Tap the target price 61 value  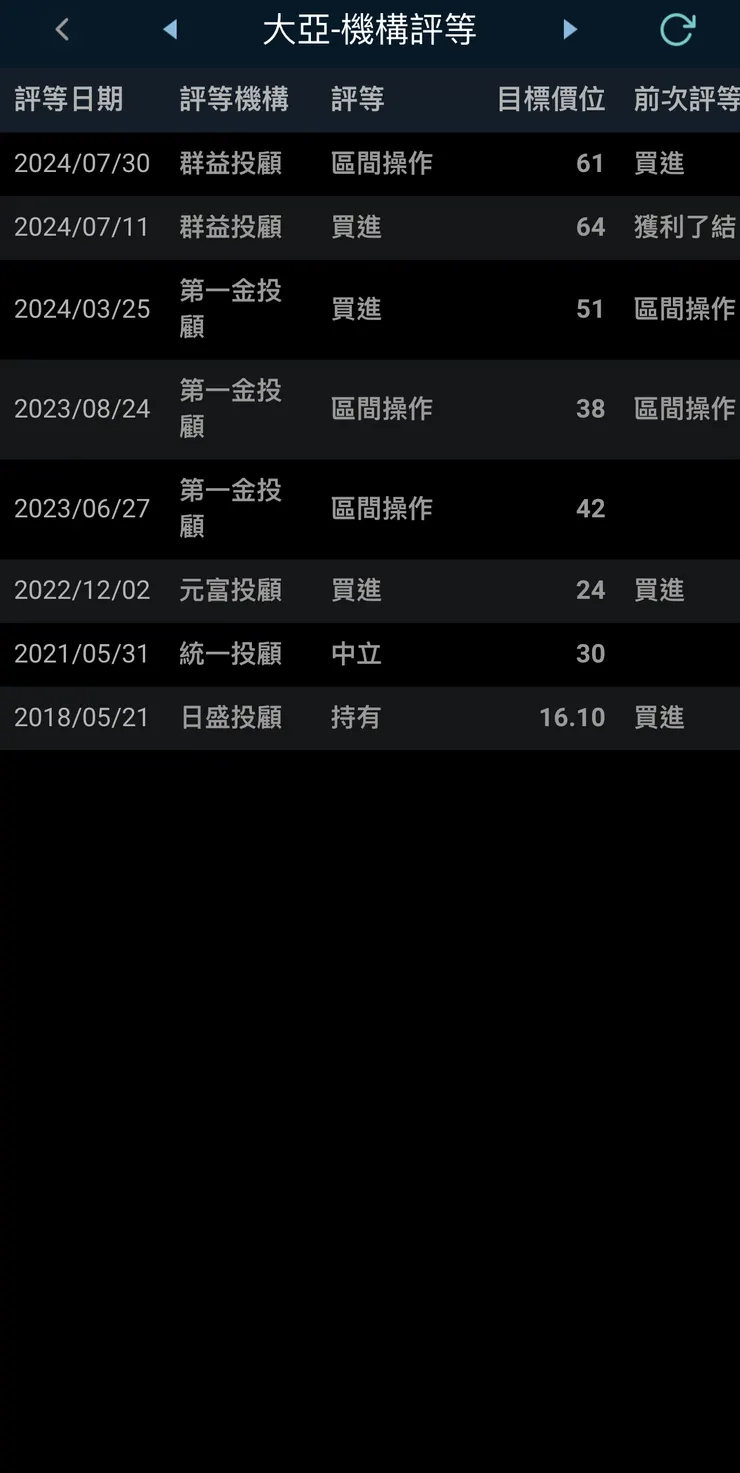[591, 163]
